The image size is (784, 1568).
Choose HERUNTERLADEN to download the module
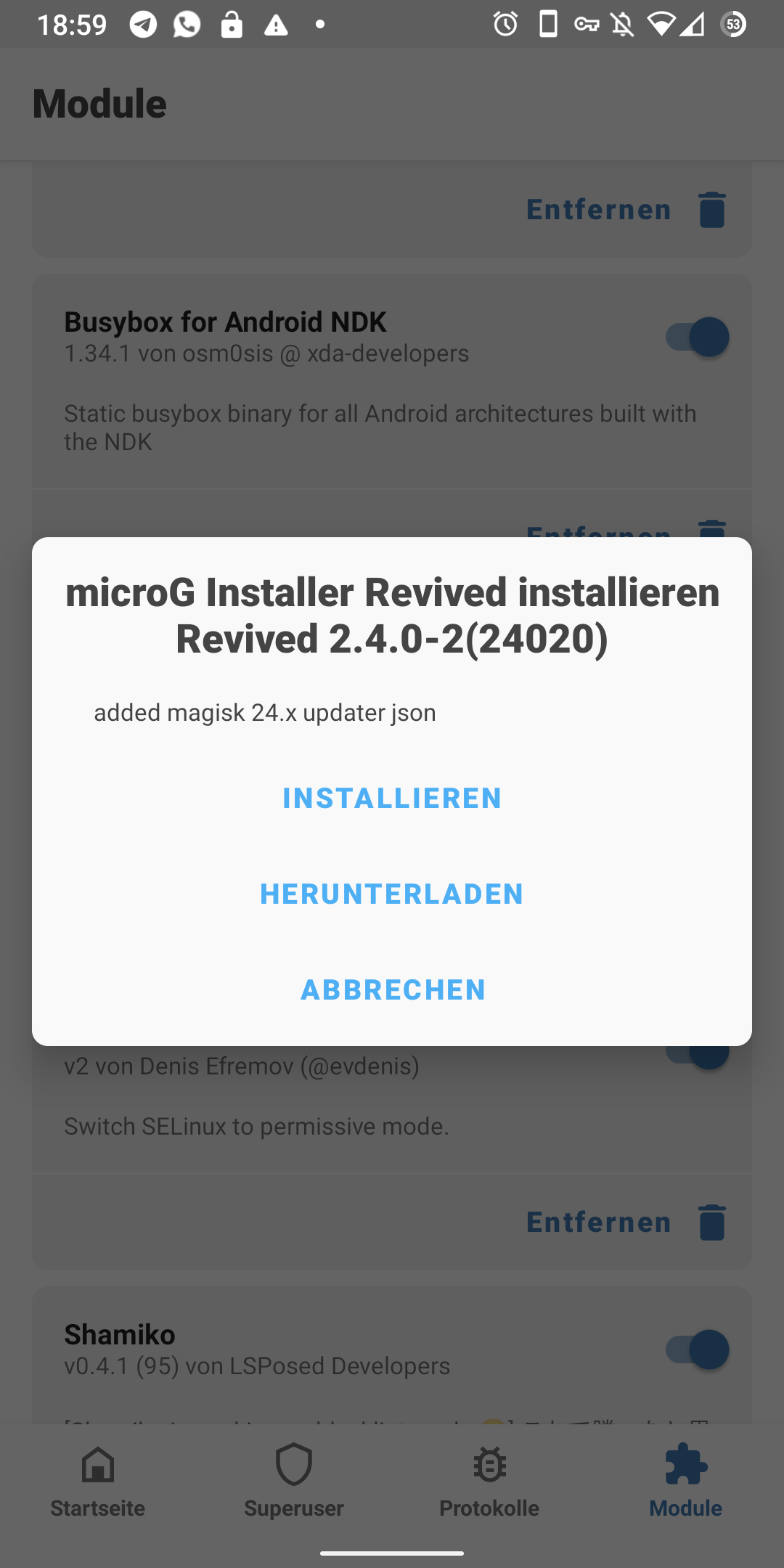tap(391, 894)
